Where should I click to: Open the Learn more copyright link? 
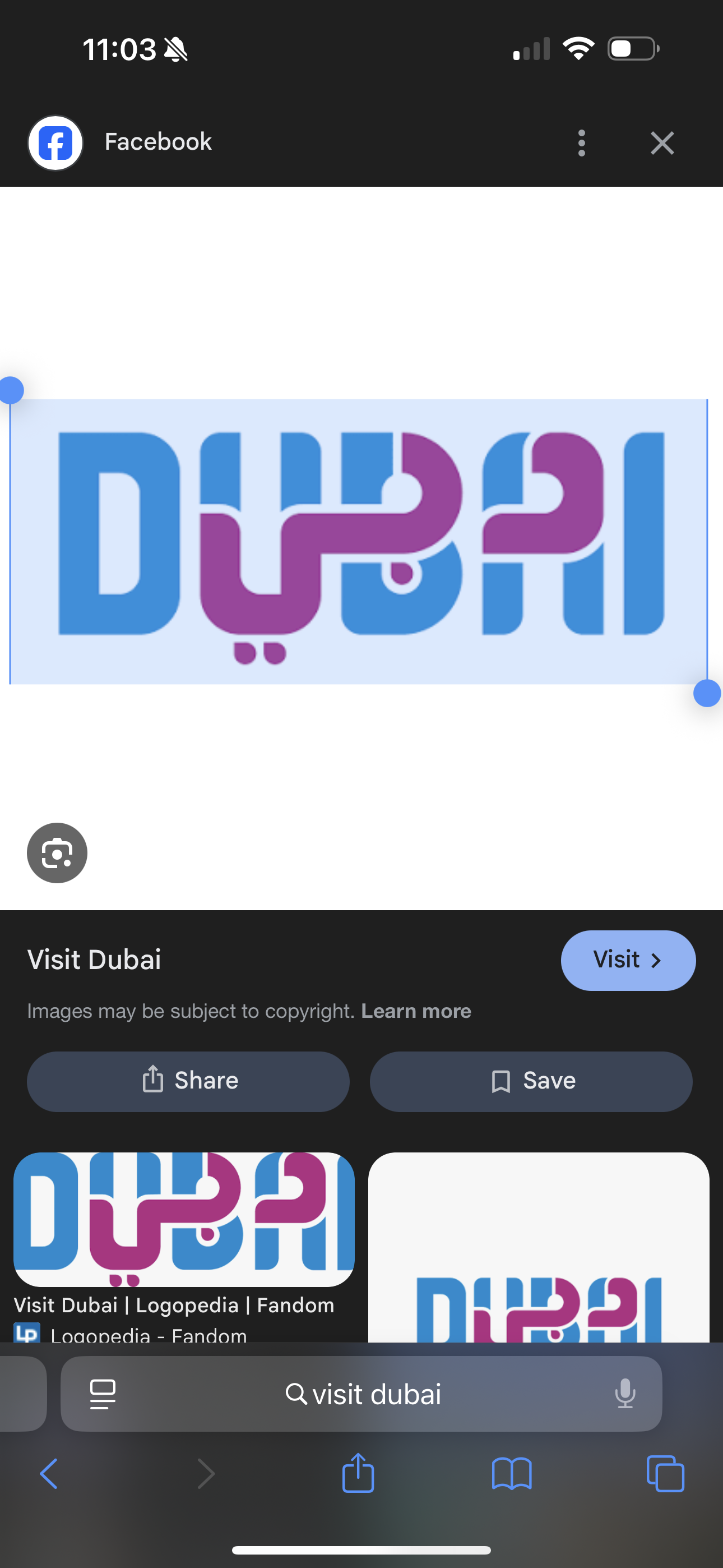pos(416,1011)
